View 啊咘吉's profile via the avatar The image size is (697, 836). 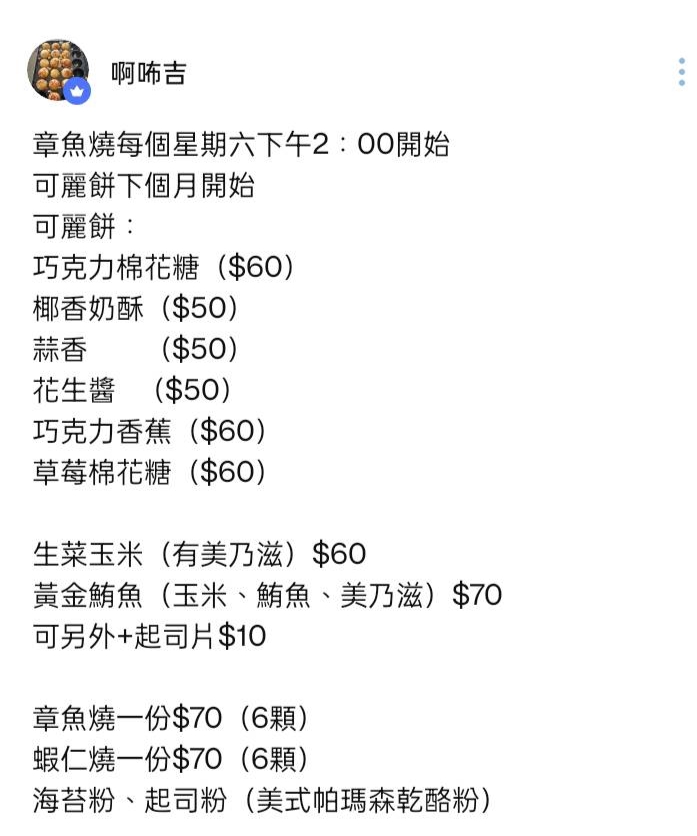(58, 72)
